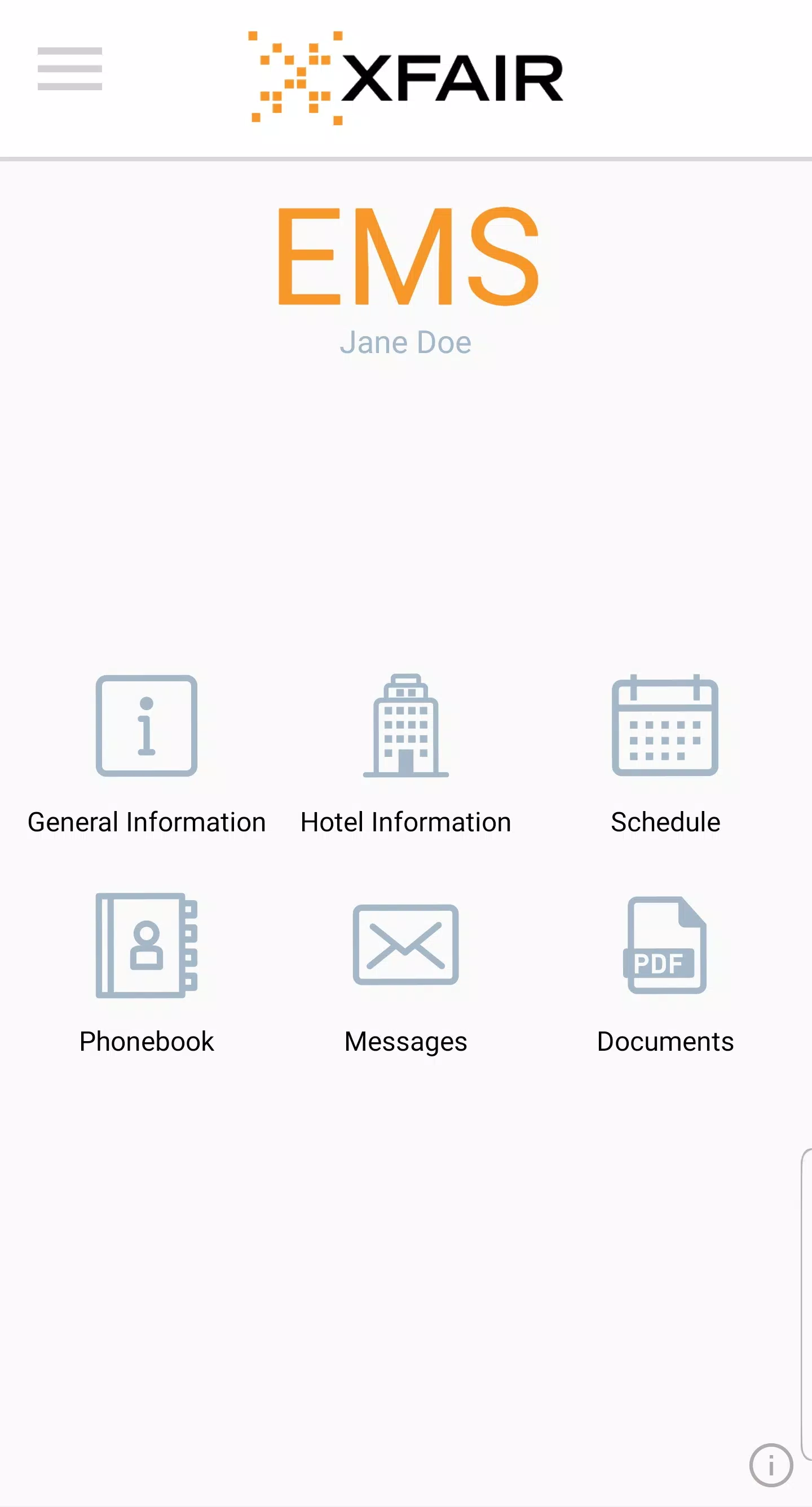
Task: Select the Phonebook label text
Action: (145, 1041)
